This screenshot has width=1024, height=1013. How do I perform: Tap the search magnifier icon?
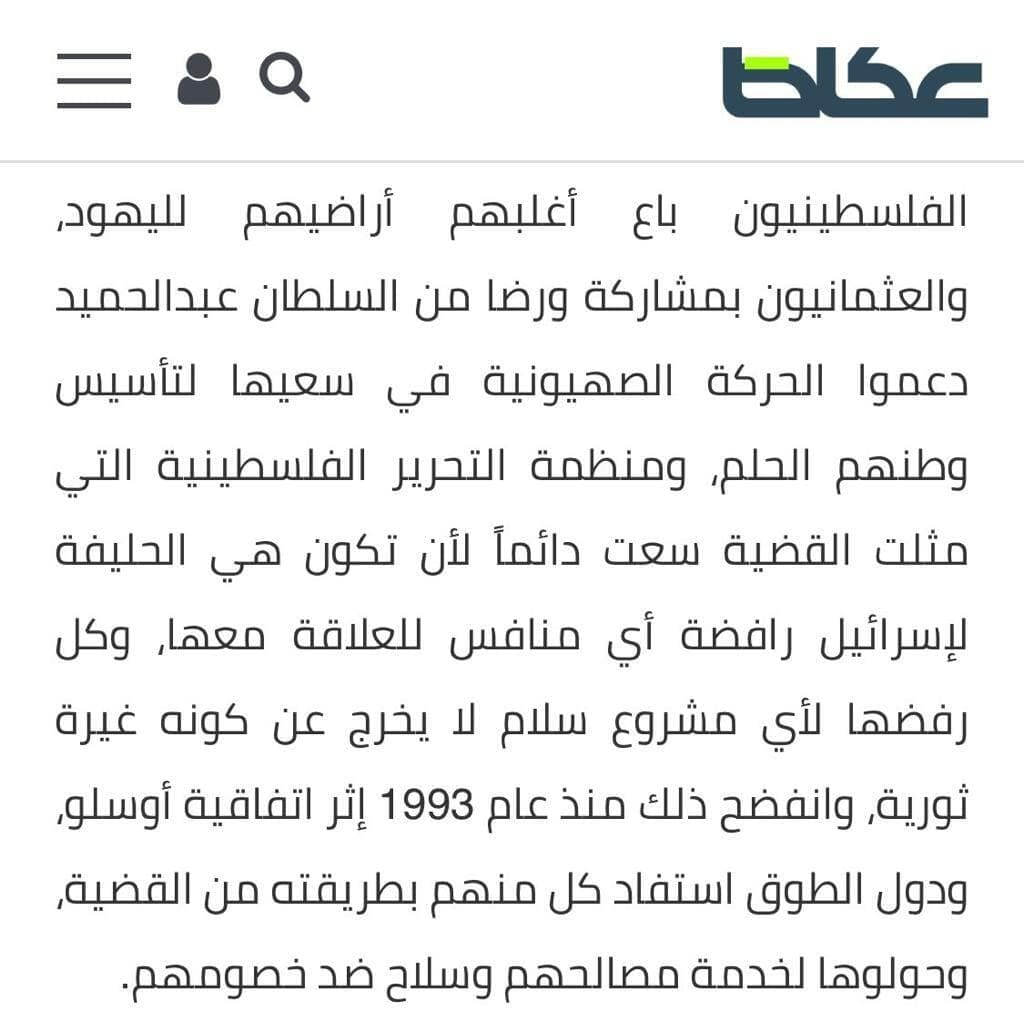(x=284, y=78)
